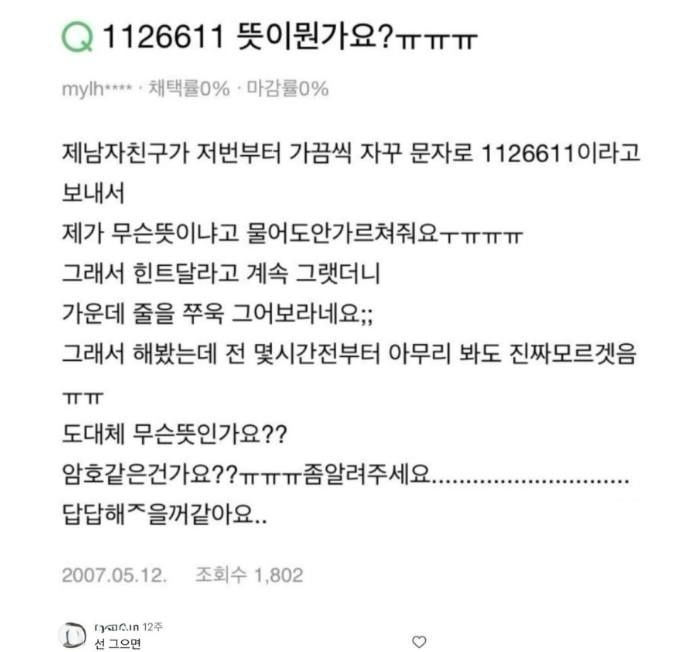This screenshot has width=693, height=652.
Task: Open the commenter's profile picture
Action: point(73,634)
